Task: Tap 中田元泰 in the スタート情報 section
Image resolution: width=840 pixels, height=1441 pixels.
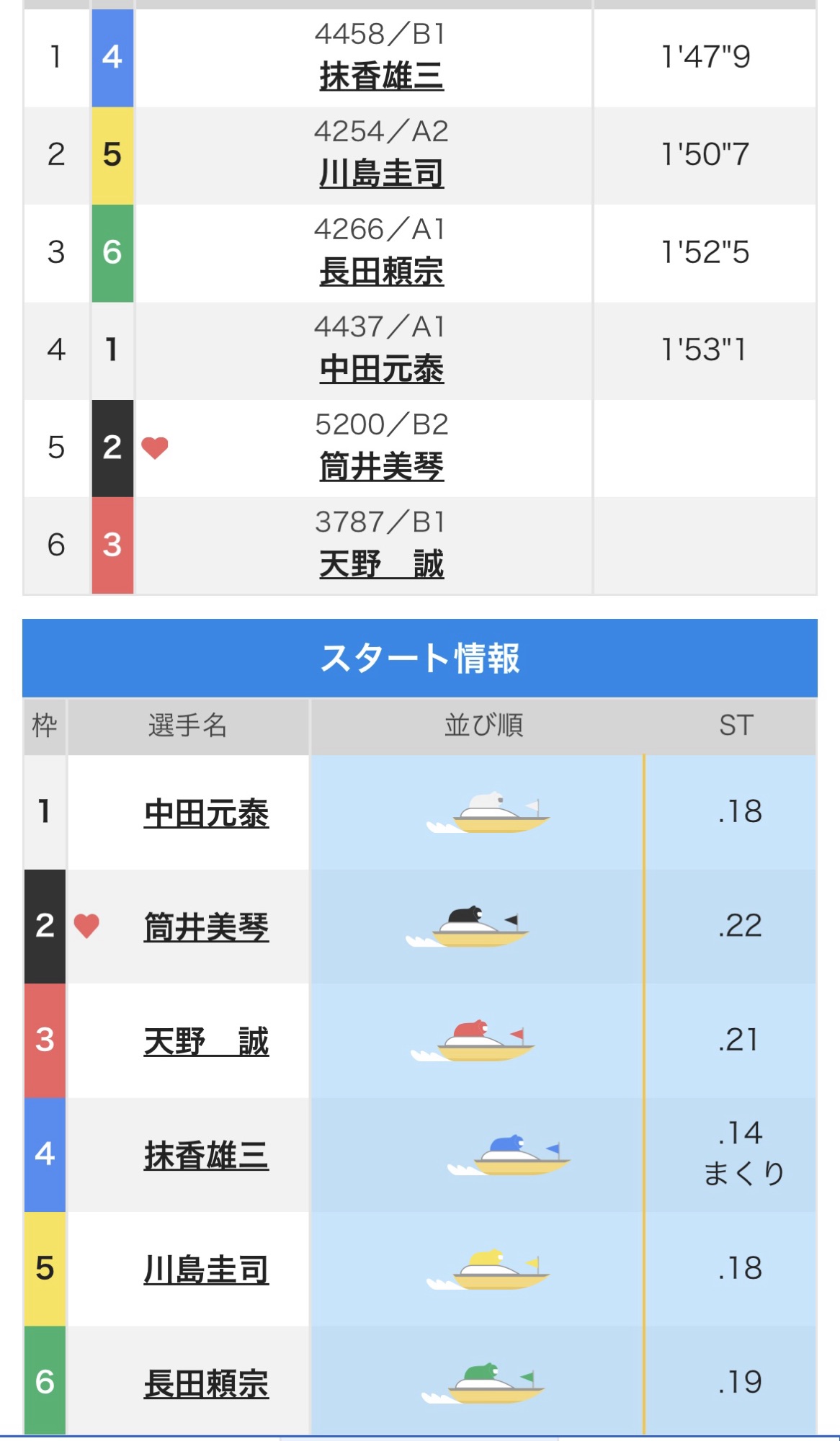Action: [x=206, y=813]
